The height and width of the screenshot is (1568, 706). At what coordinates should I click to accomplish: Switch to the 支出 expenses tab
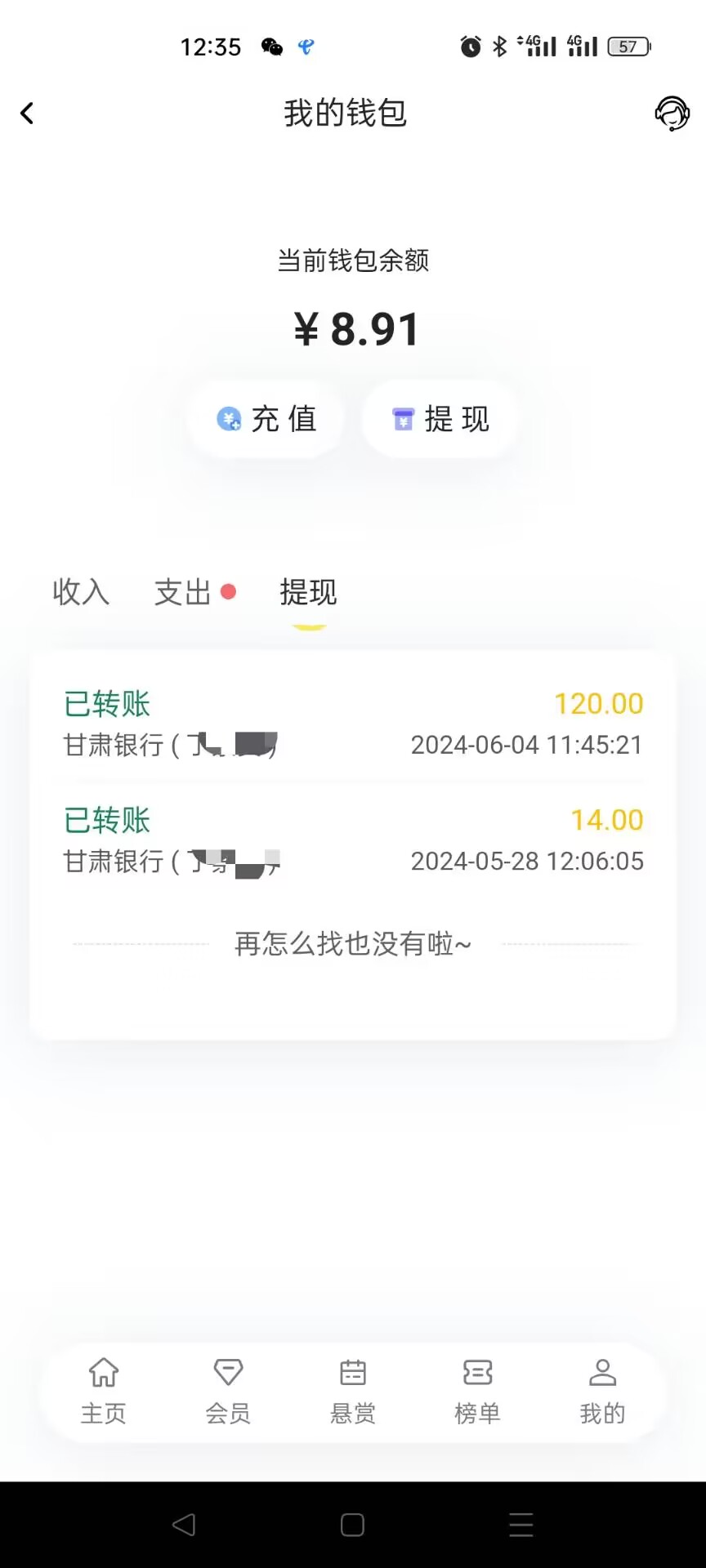[183, 592]
